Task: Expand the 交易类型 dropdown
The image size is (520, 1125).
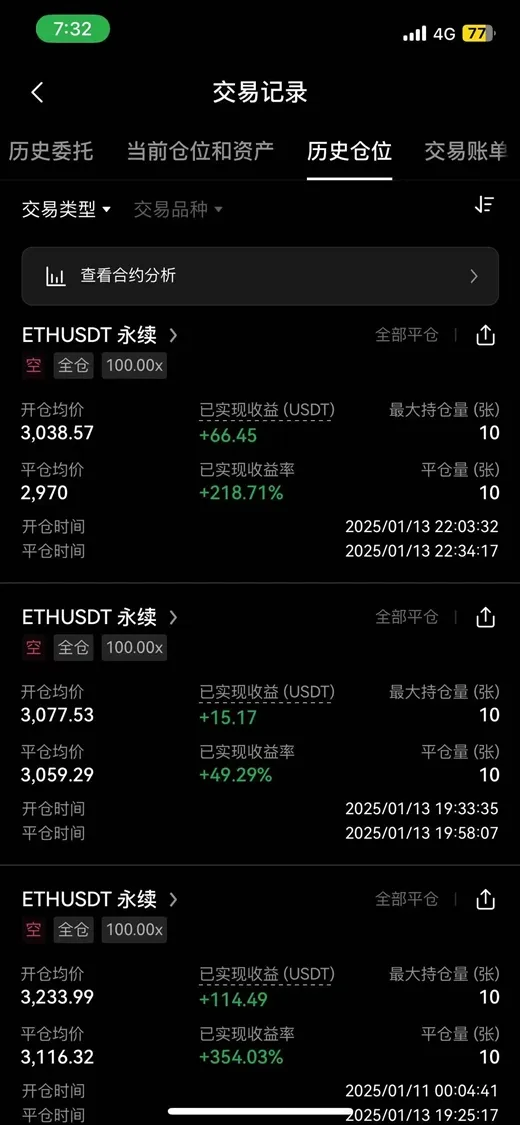Action: (67, 210)
